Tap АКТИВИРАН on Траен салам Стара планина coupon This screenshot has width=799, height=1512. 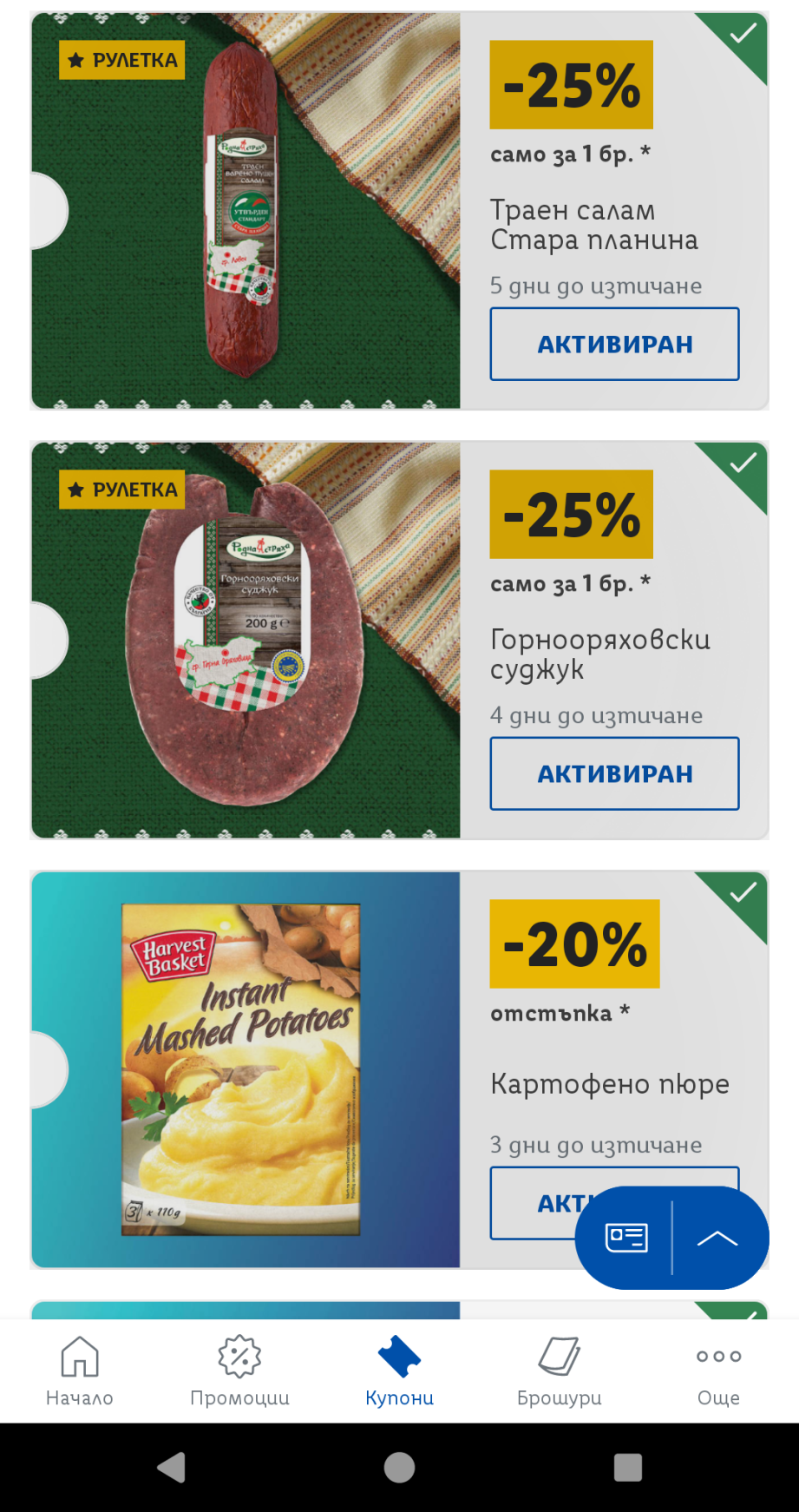[x=614, y=344]
